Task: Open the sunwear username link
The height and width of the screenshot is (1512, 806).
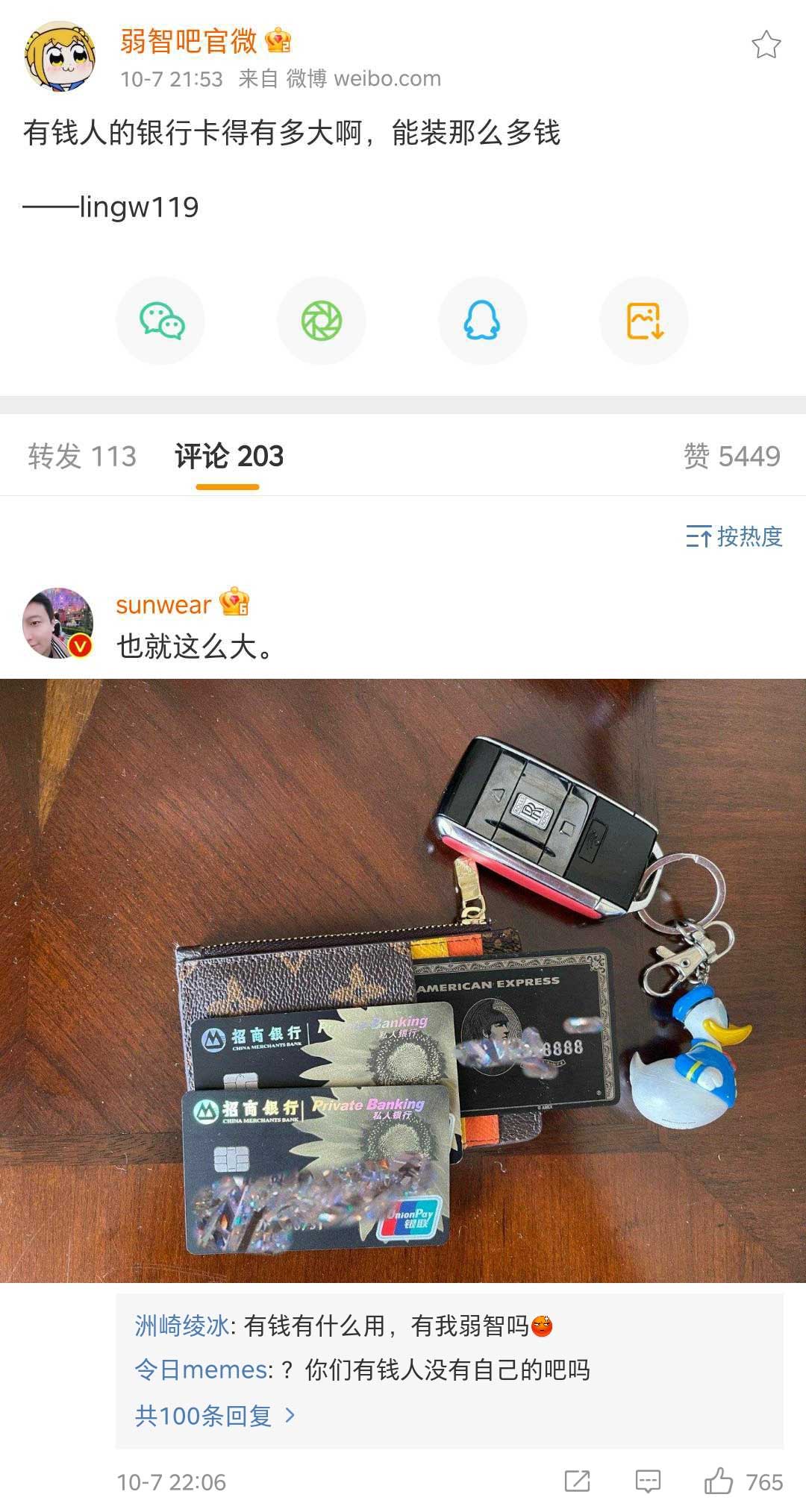Action: tap(163, 604)
